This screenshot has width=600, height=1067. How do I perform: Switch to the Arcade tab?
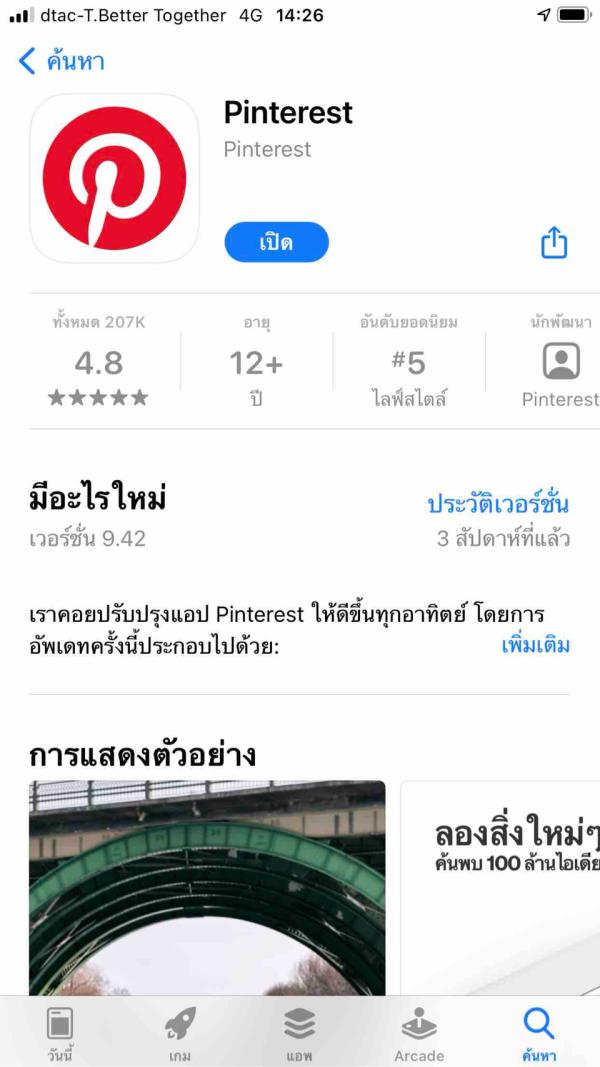pos(419,1034)
